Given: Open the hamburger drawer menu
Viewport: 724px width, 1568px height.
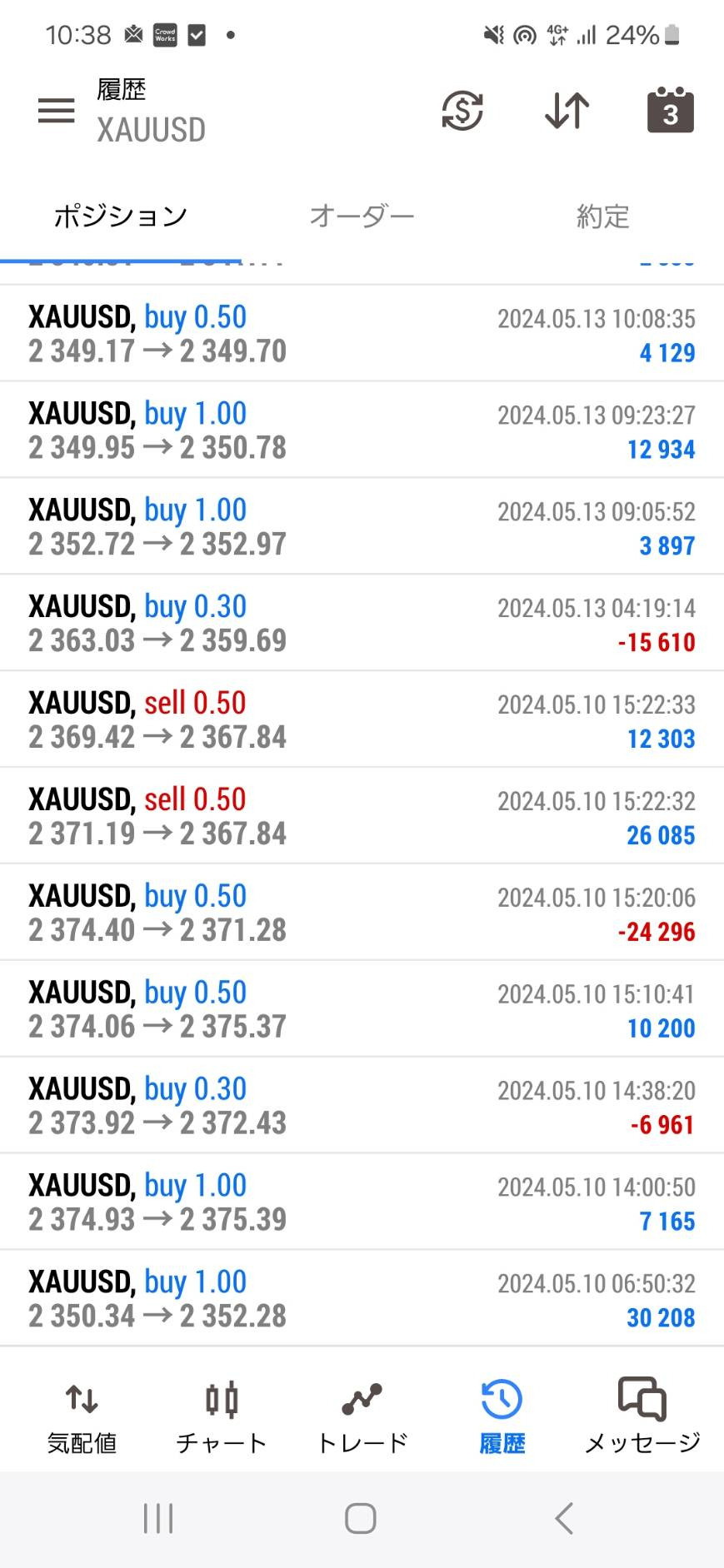Looking at the screenshot, I should (57, 111).
